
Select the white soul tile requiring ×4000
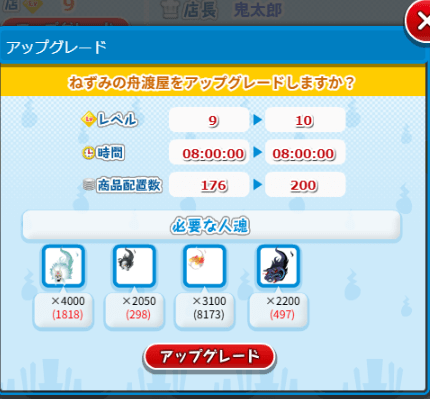(63, 266)
